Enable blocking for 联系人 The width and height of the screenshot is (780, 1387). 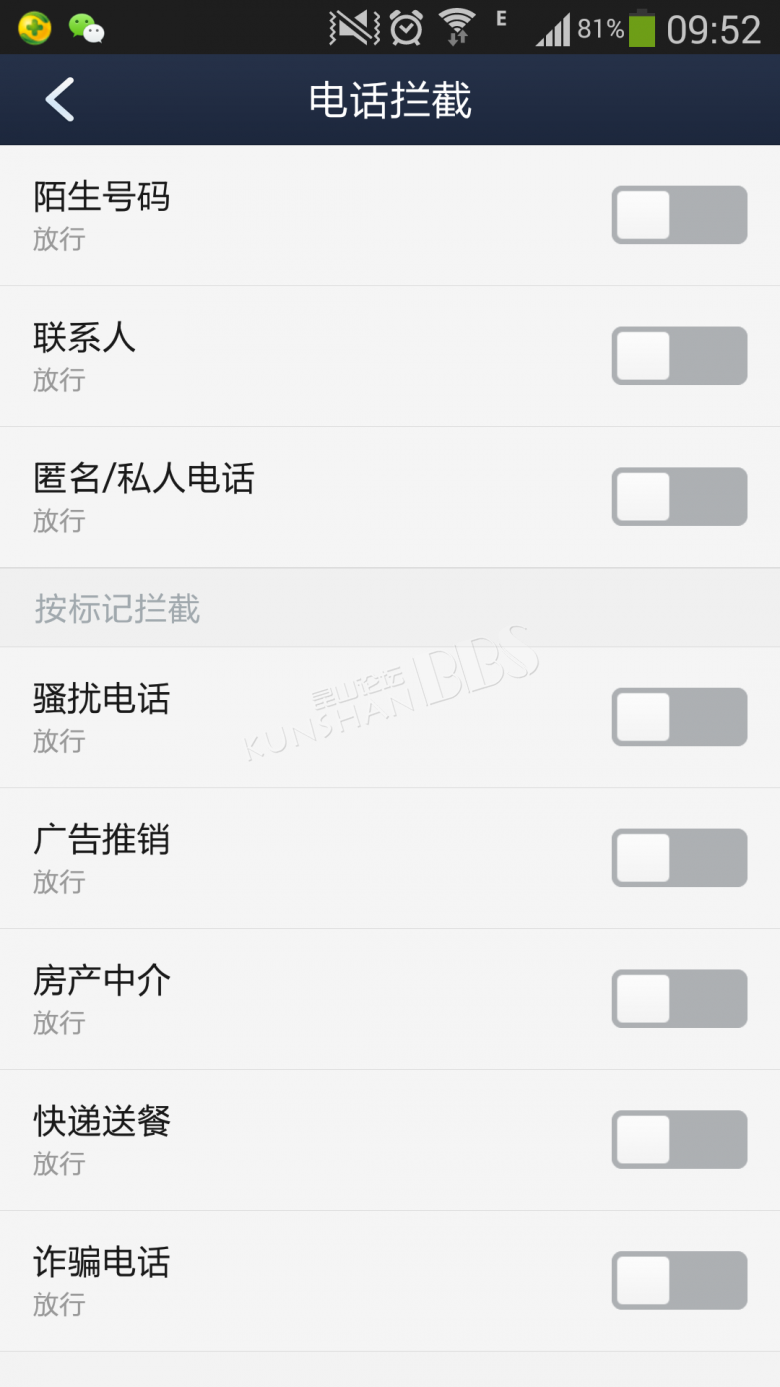(679, 356)
